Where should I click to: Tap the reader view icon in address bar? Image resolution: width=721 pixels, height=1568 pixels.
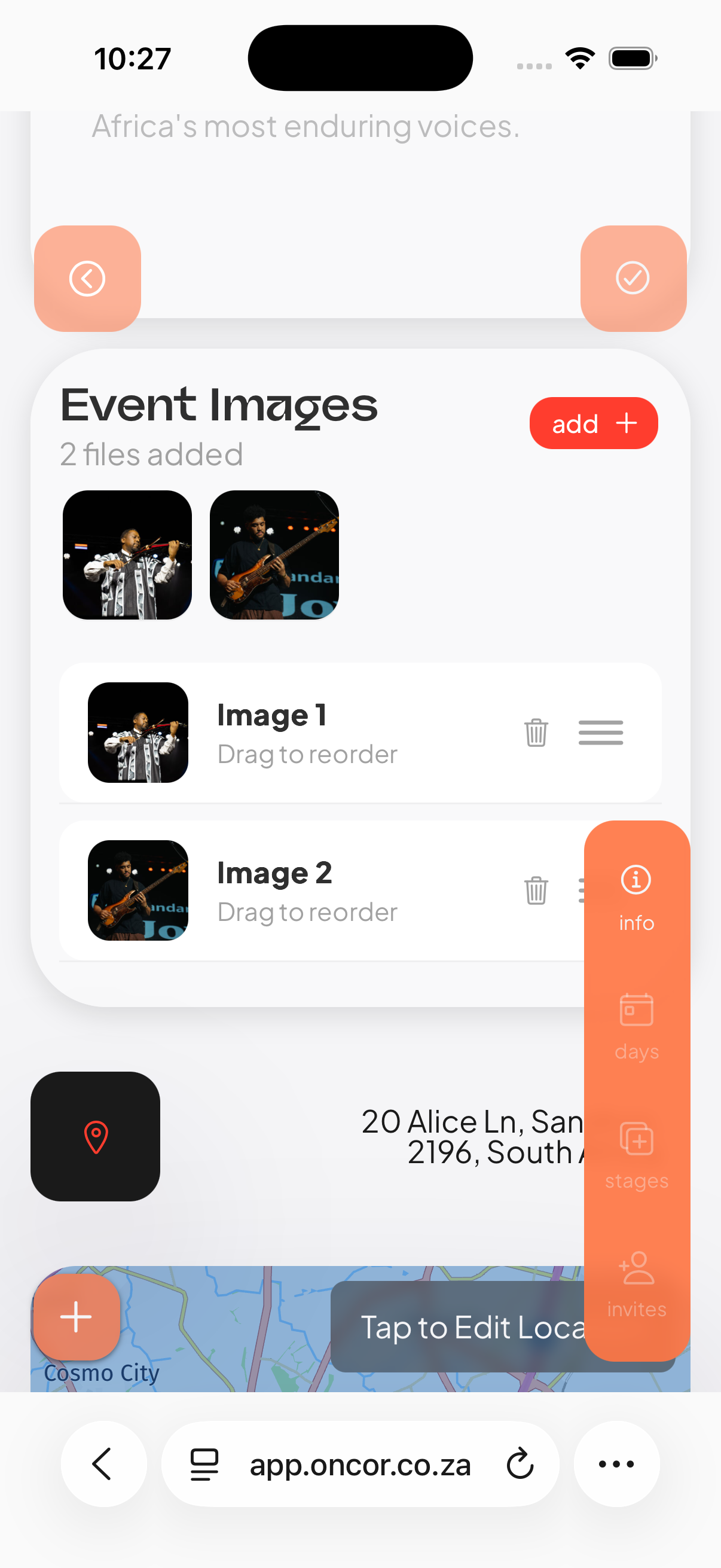(203, 1465)
